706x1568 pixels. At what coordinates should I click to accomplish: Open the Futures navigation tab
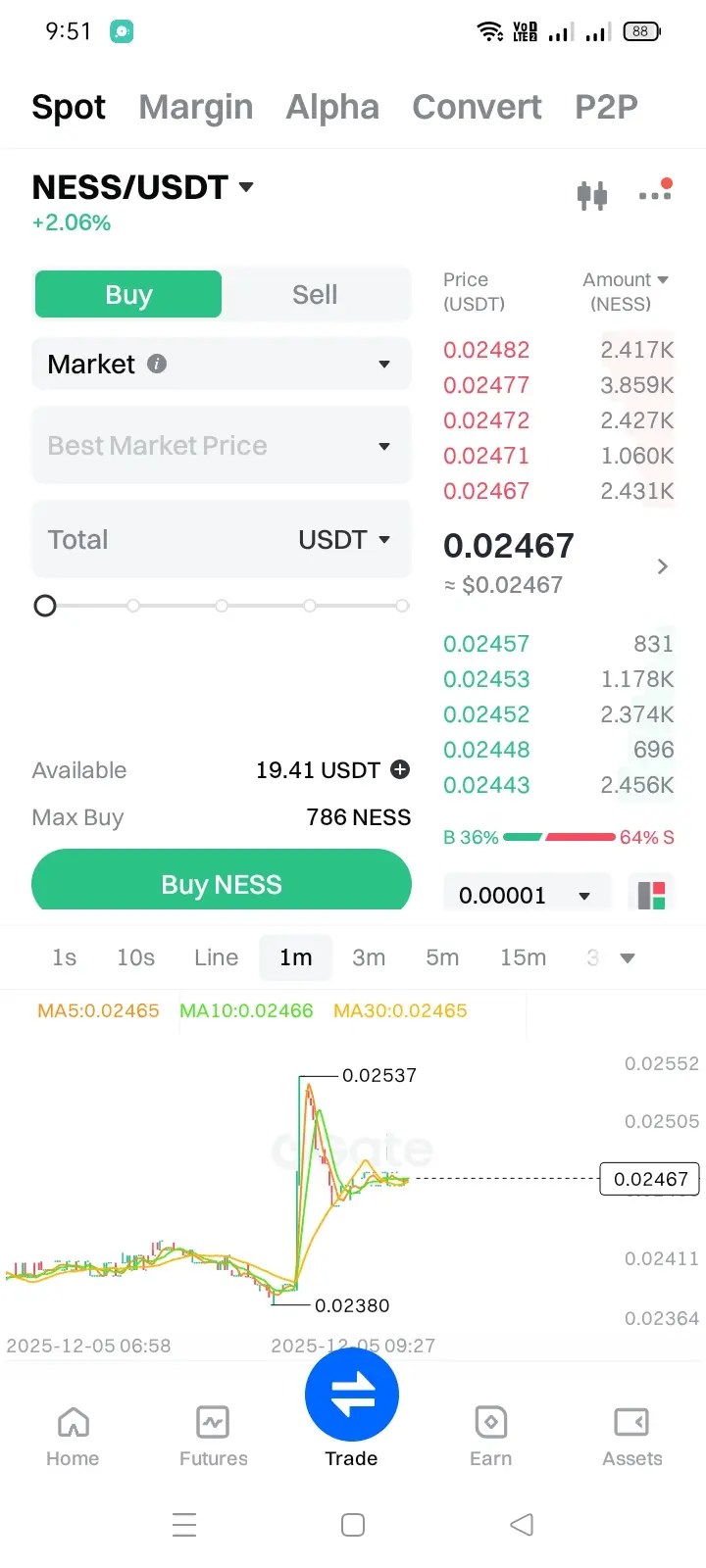pos(213,1436)
